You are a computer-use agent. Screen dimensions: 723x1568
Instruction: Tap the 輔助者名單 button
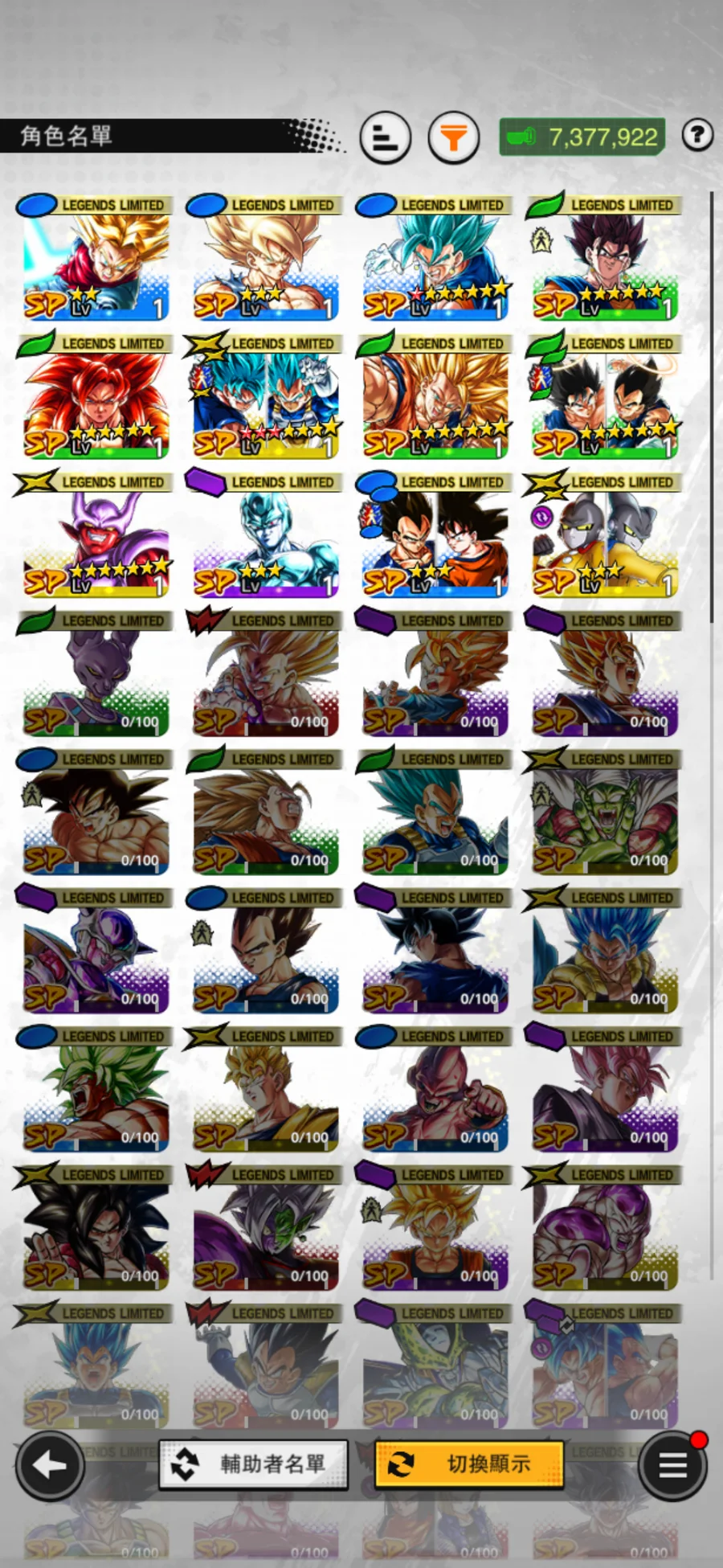pyautogui.click(x=254, y=1464)
